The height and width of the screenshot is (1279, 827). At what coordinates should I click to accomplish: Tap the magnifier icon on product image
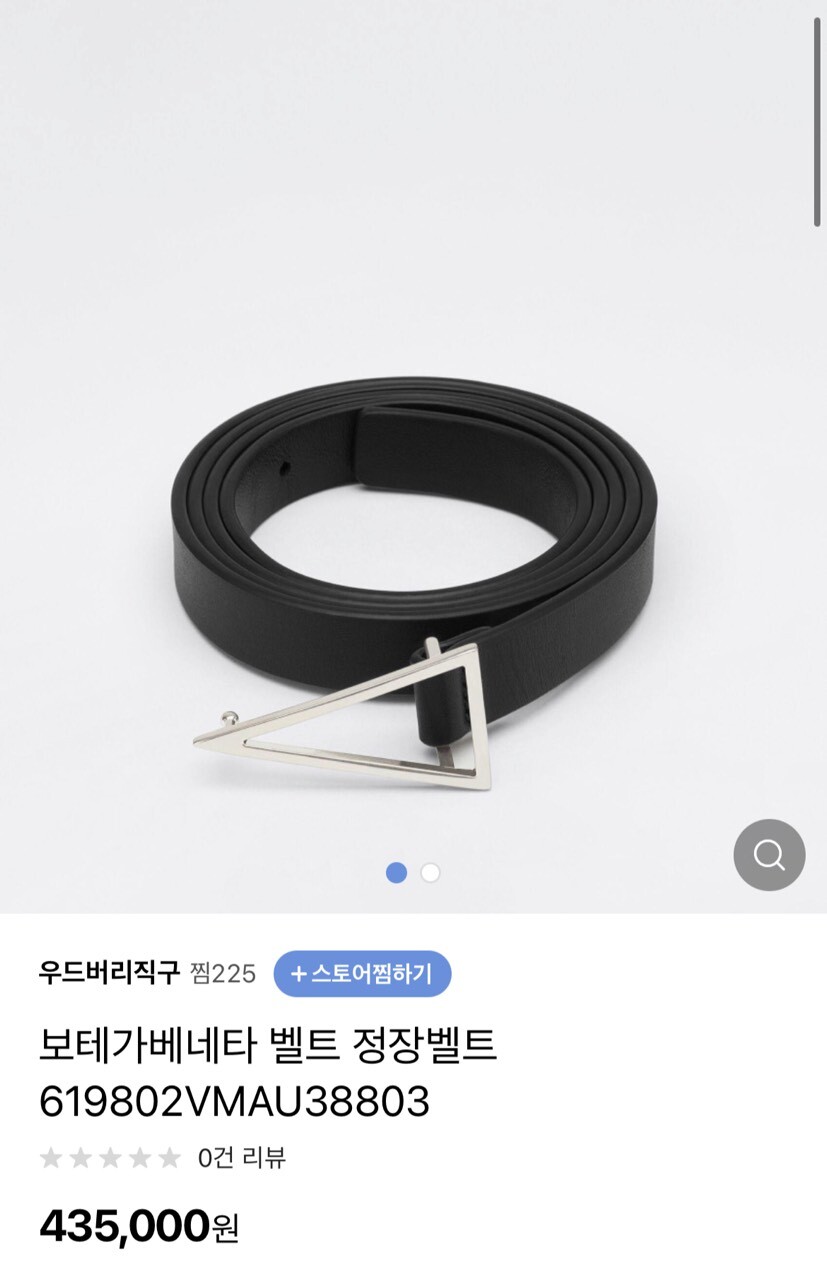(769, 855)
